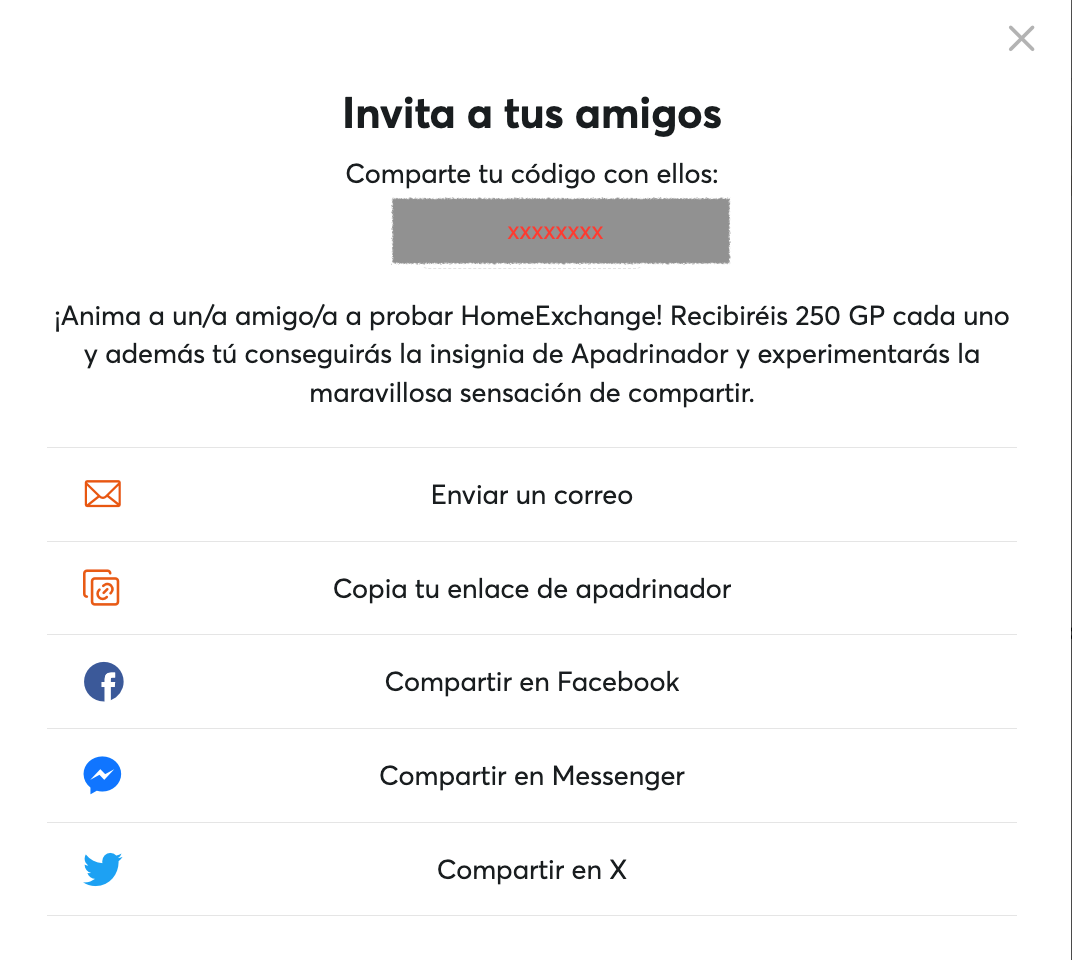Close the invite friends dialog
Viewport: 1072px width, 960px height.
1021,39
